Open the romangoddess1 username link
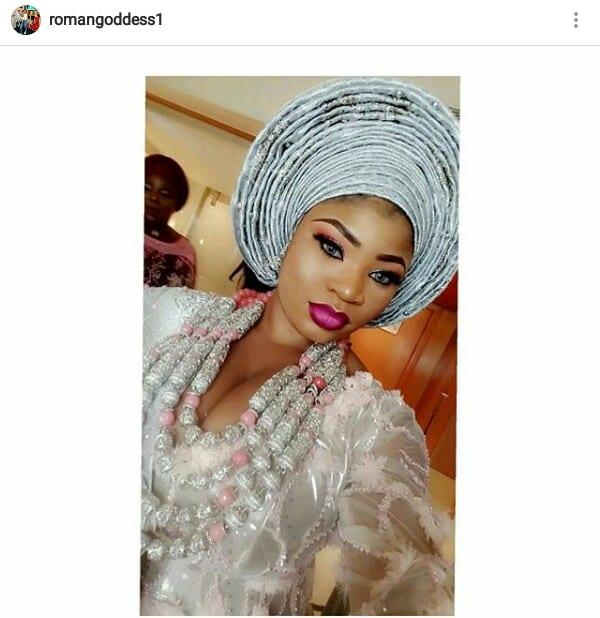 click(105, 20)
